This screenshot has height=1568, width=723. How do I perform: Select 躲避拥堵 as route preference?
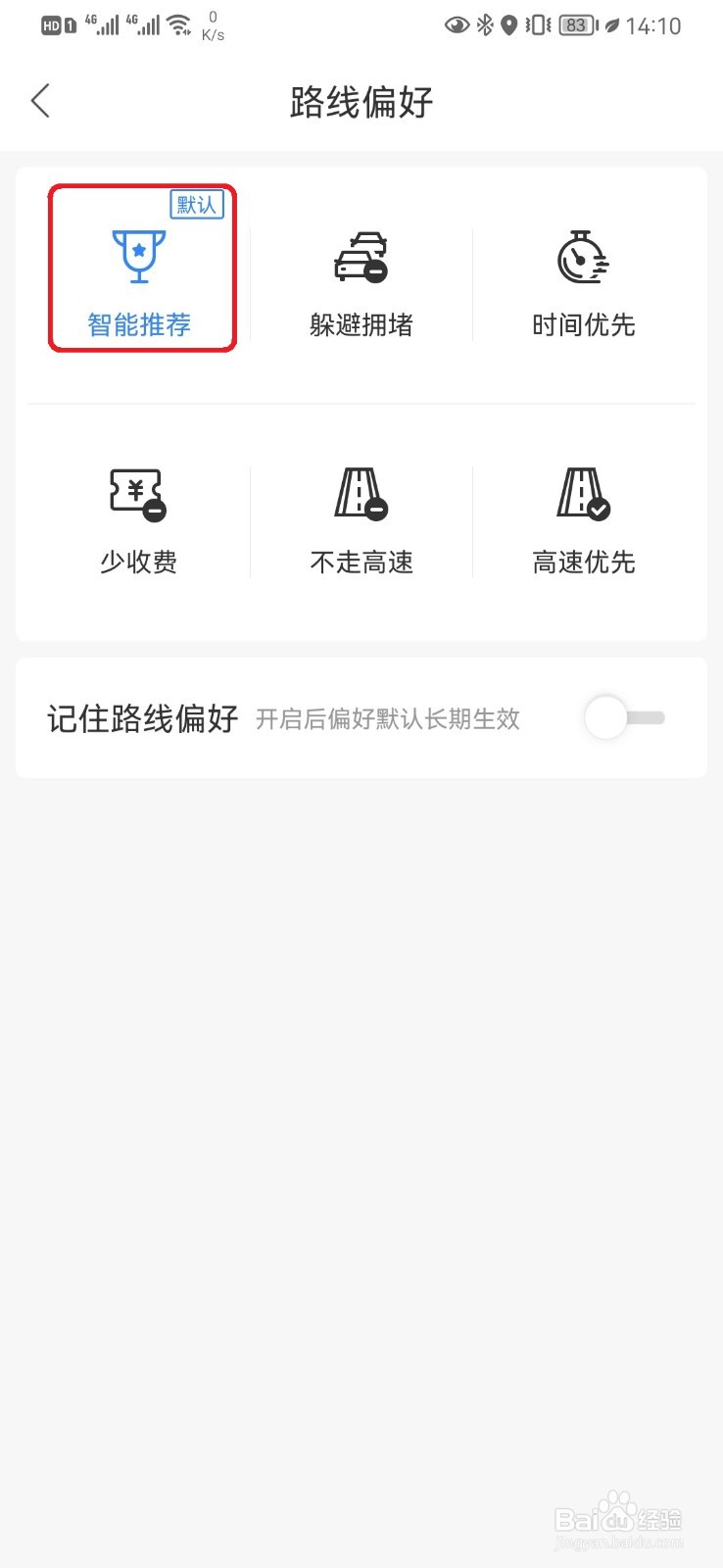click(361, 284)
